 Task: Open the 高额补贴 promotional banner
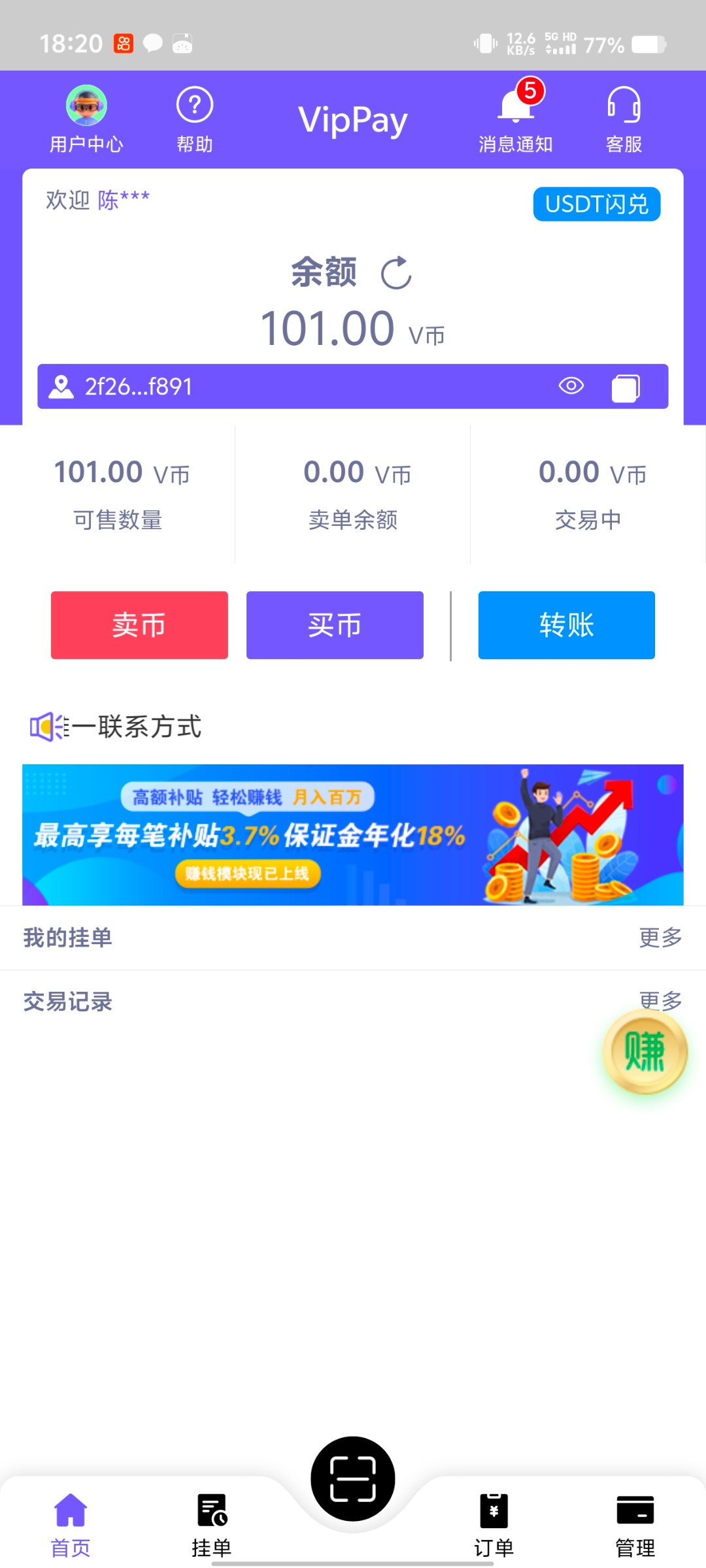point(353,834)
